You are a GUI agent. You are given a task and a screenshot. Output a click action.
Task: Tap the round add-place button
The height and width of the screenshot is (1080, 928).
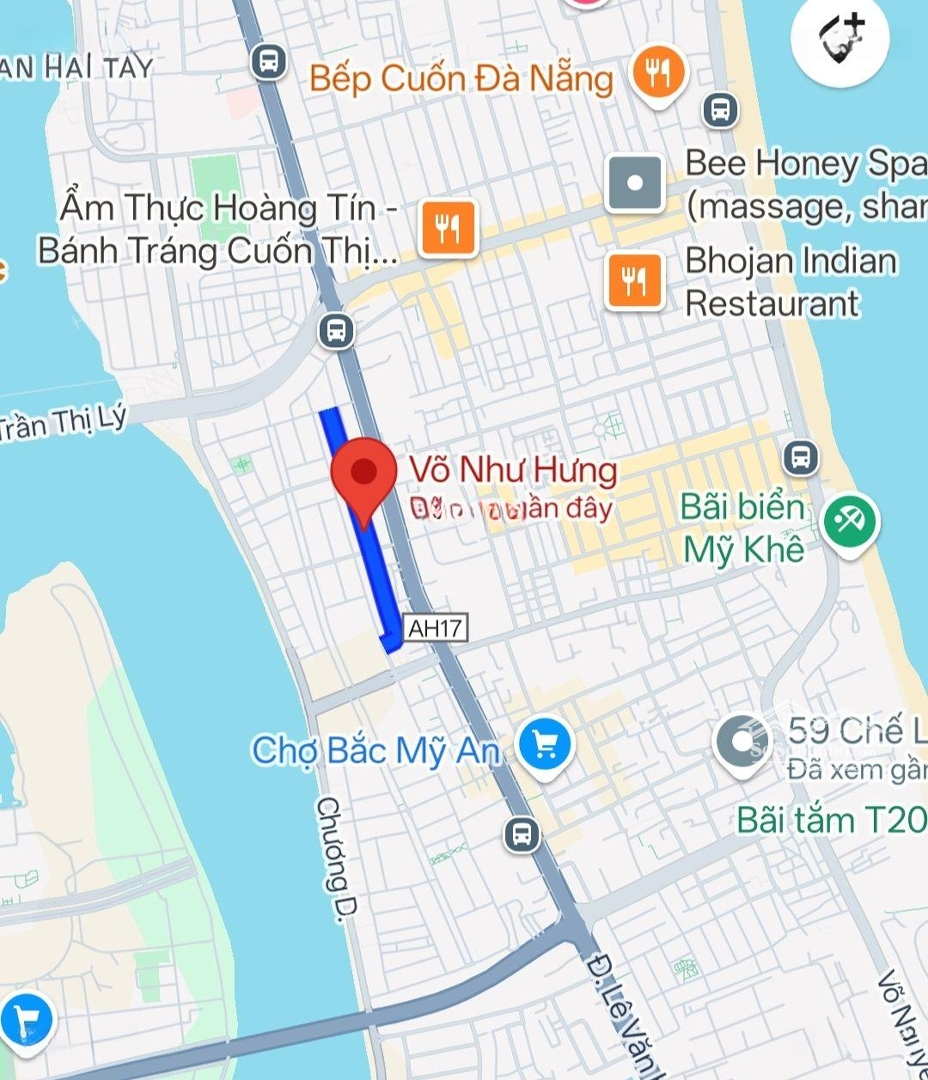click(841, 40)
